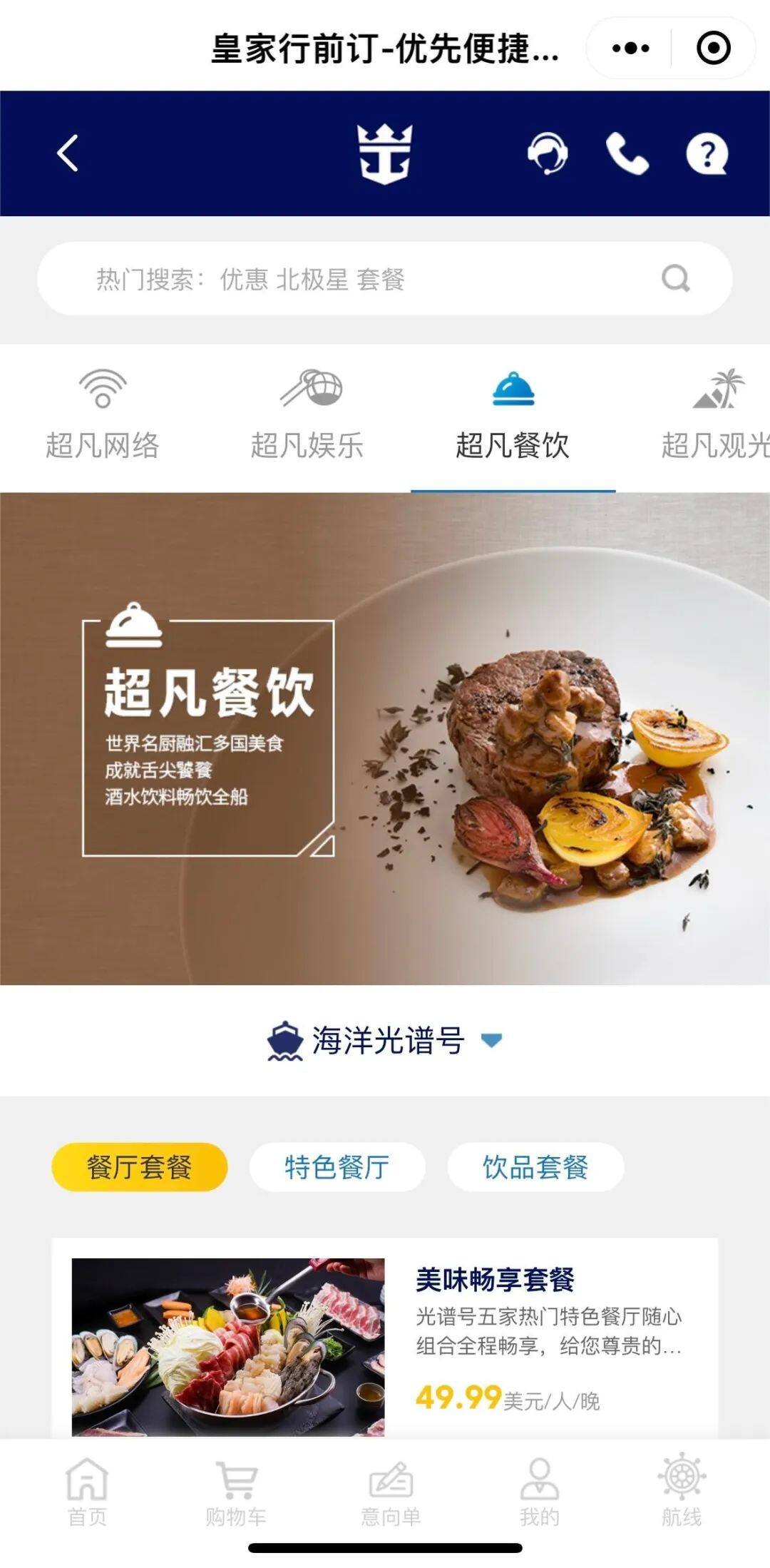Select the 特色餐厅 chip
770x1568 pixels.
tap(337, 1167)
